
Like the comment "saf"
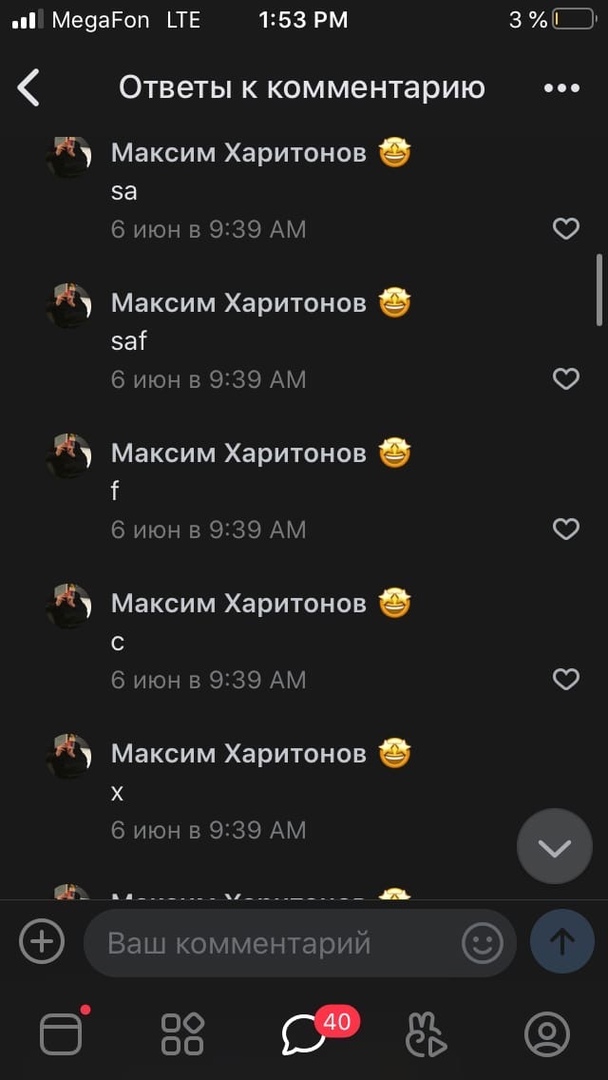tap(566, 379)
